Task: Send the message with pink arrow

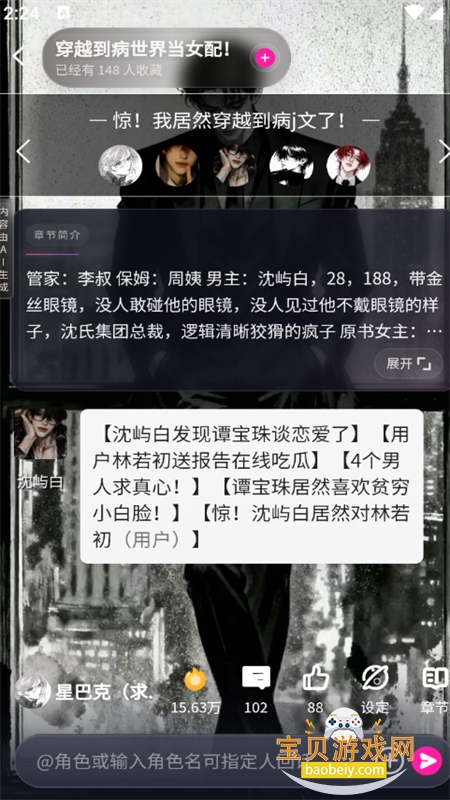Action: [x=427, y=761]
